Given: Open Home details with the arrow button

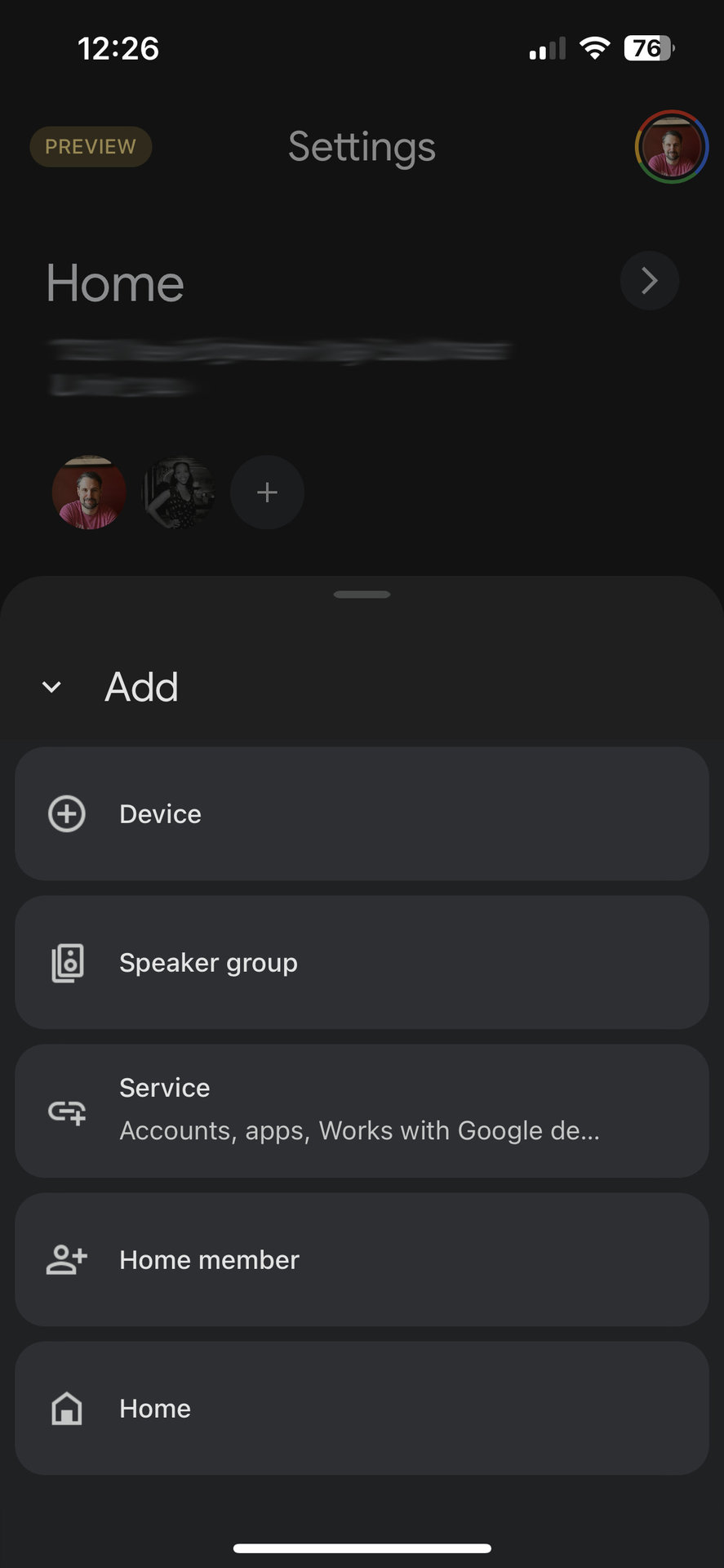Looking at the screenshot, I should pos(649,281).
